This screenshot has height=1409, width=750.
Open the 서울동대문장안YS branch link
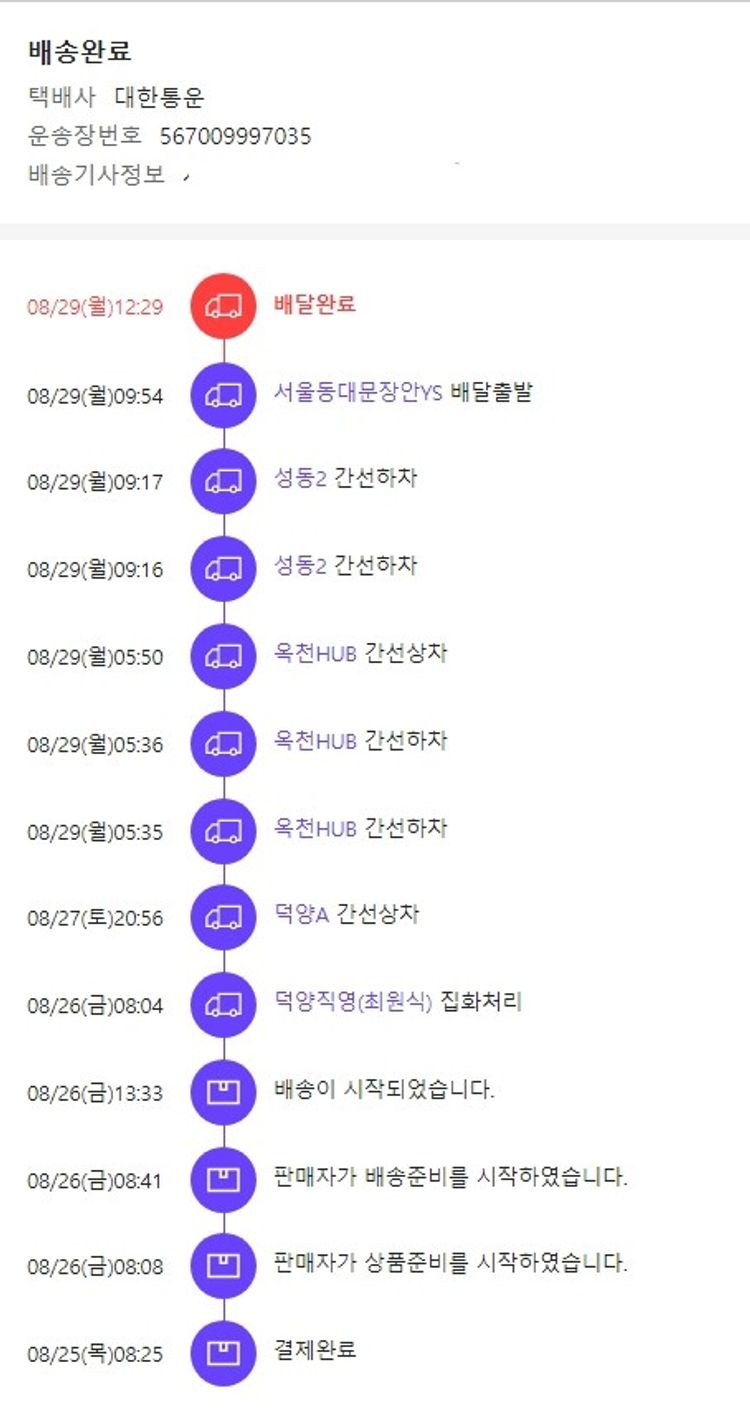tap(357, 392)
